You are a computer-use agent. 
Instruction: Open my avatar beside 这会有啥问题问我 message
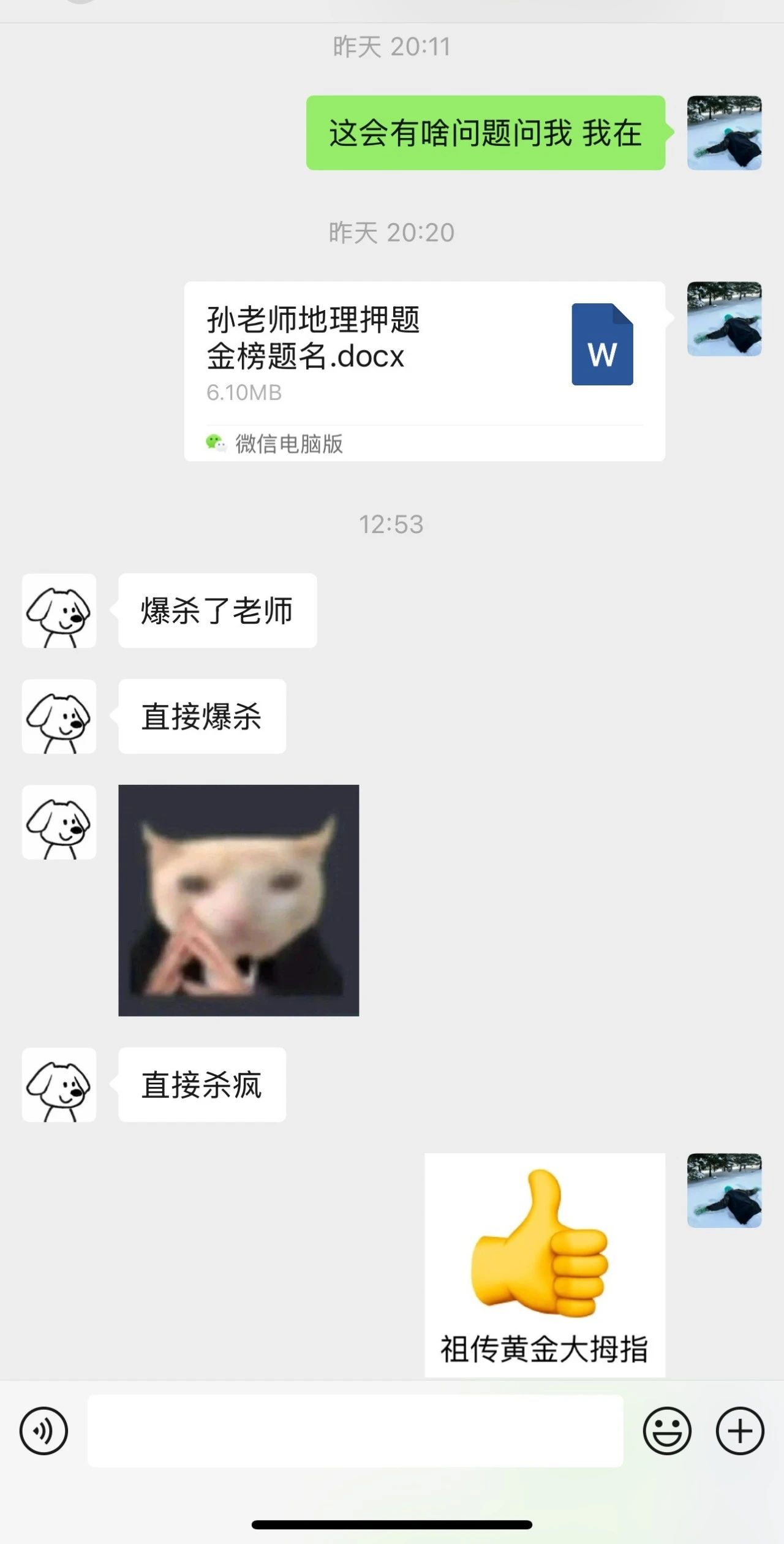pos(724,133)
